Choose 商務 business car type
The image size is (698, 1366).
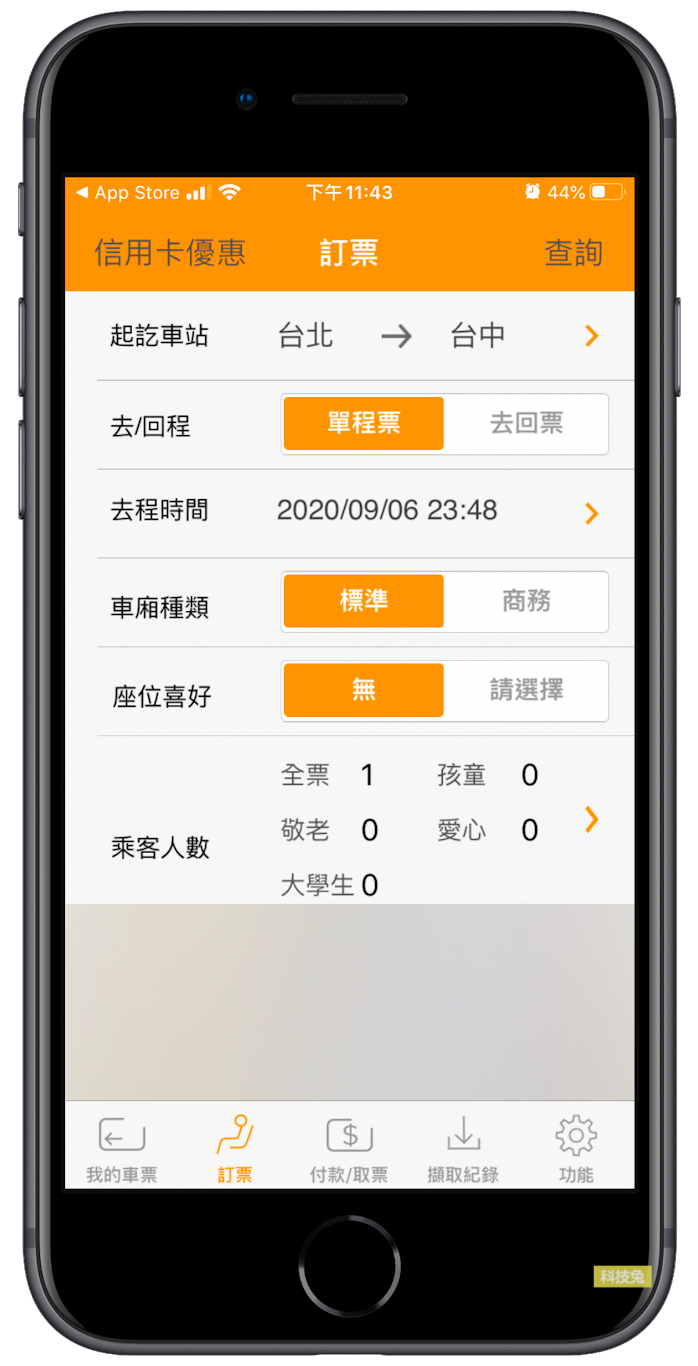point(526,601)
